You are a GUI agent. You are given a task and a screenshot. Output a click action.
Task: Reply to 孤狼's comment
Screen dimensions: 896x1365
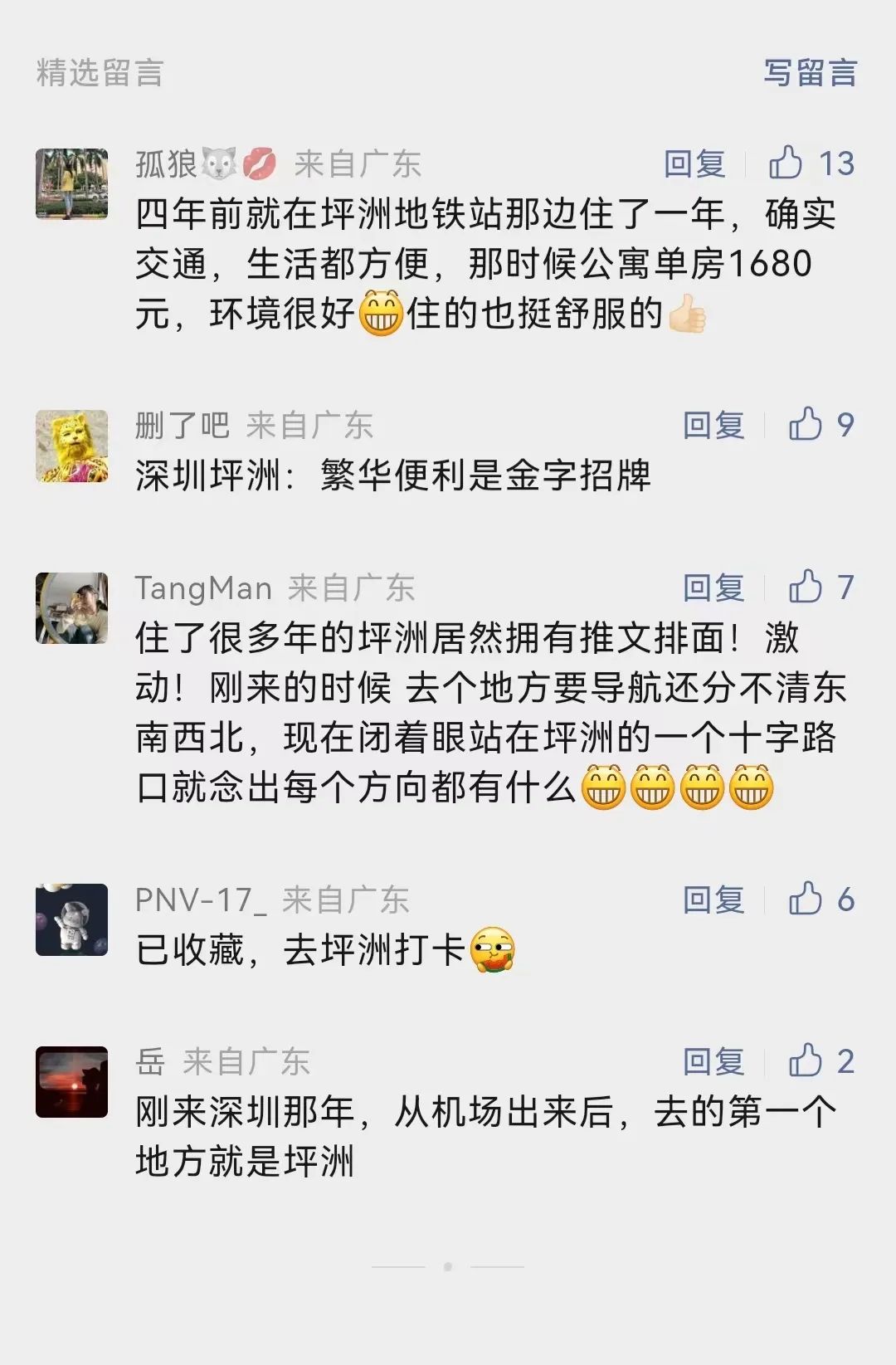pyautogui.click(x=694, y=163)
